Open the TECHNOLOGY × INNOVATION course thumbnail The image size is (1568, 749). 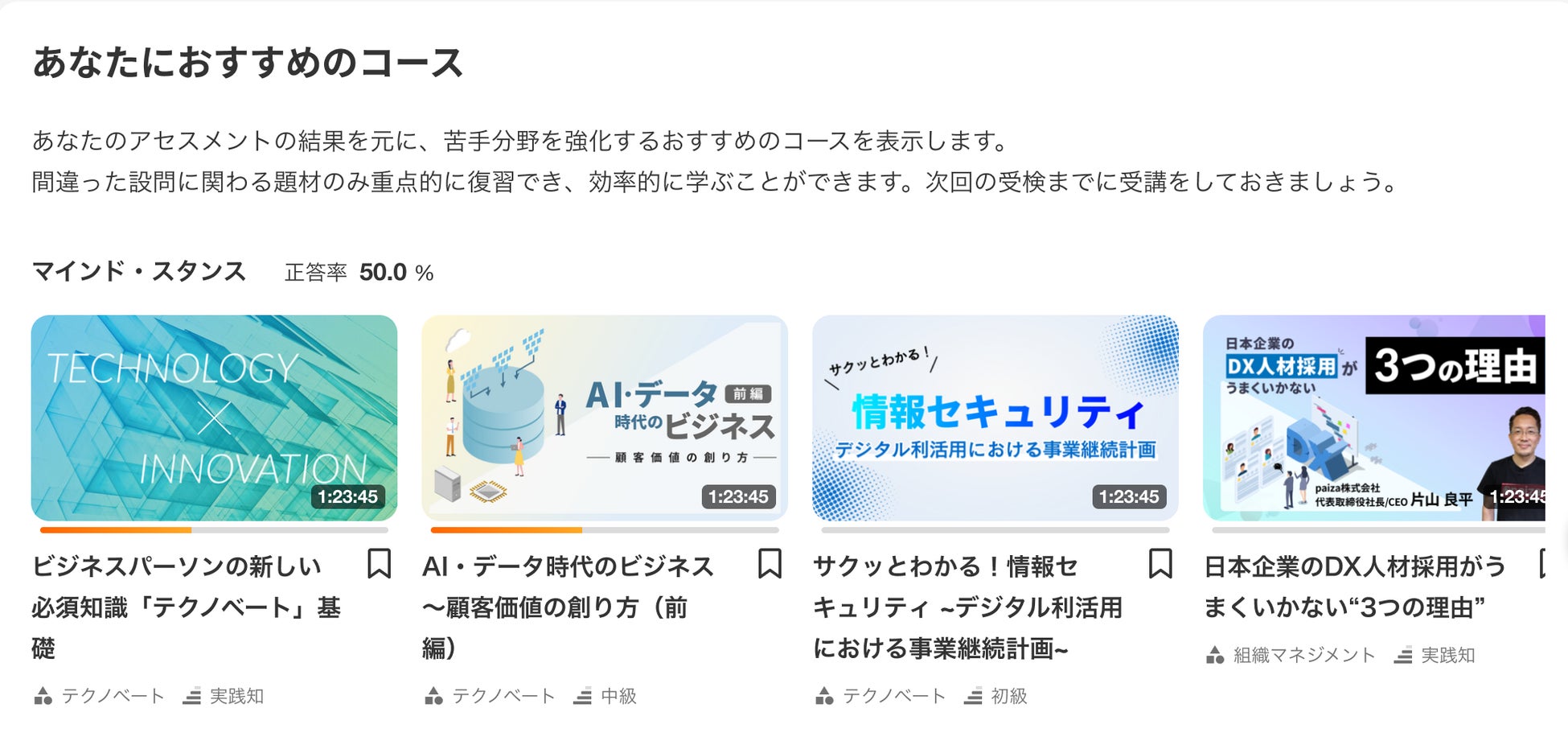click(214, 418)
